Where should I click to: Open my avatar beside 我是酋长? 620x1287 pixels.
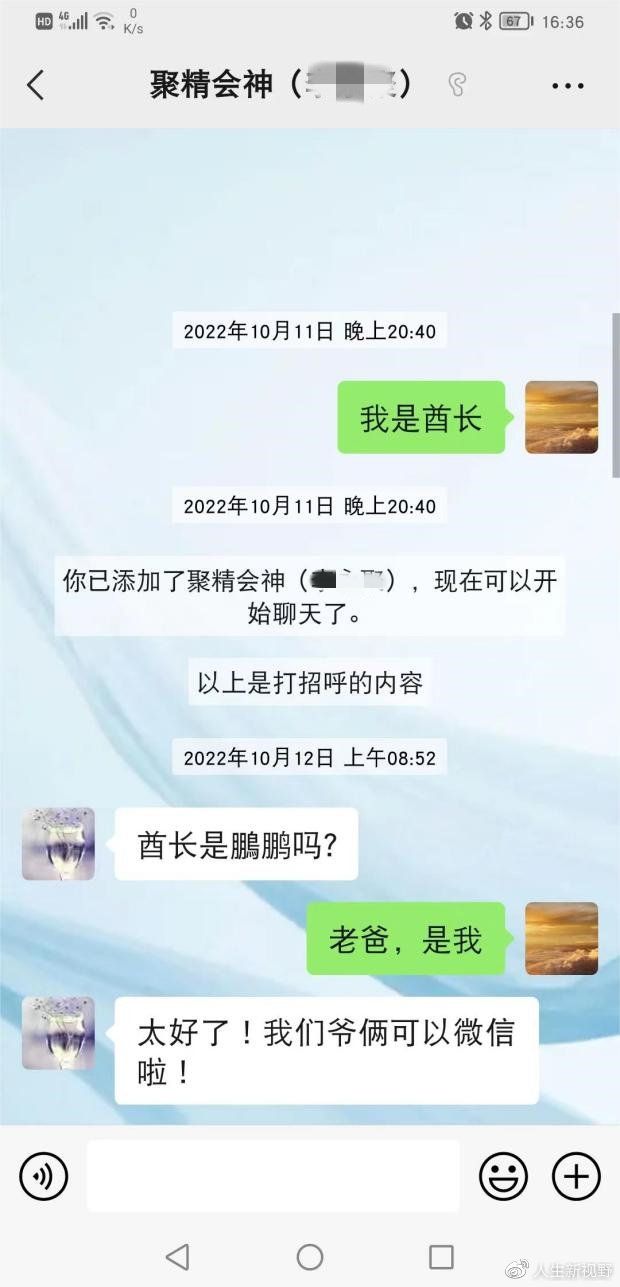click(x=561, y=417)
